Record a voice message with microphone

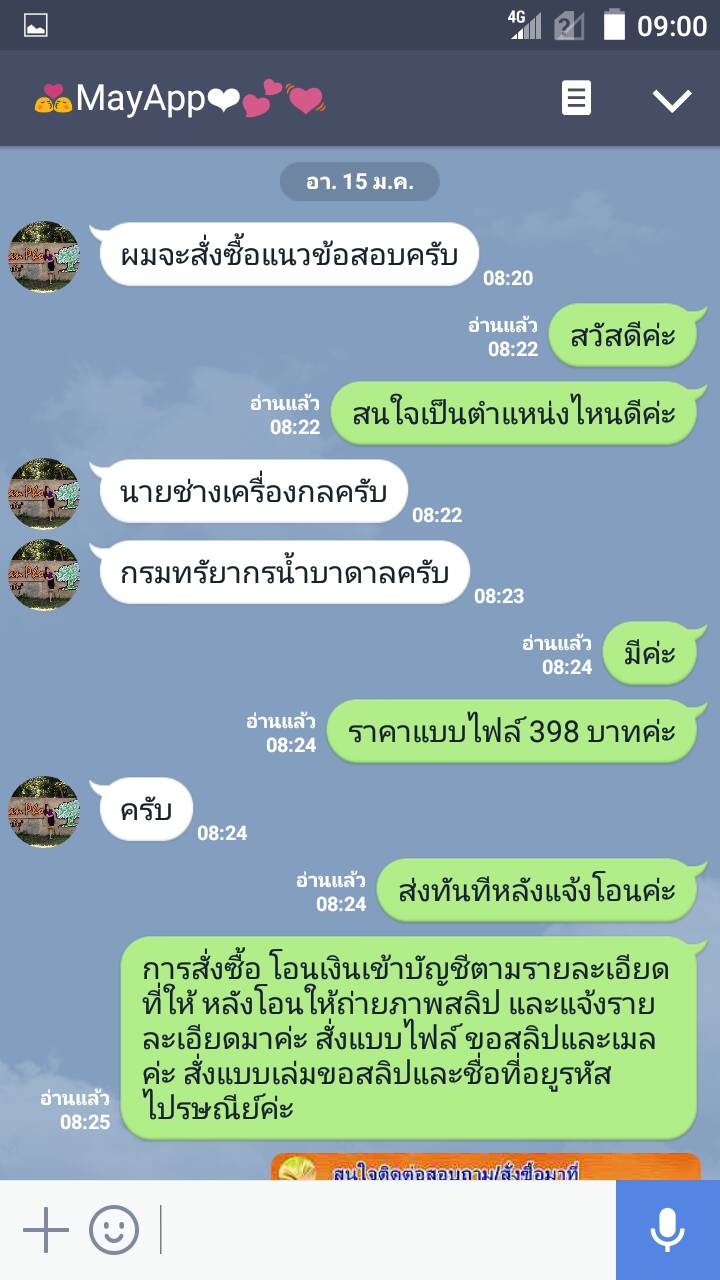click(667, 1229)
